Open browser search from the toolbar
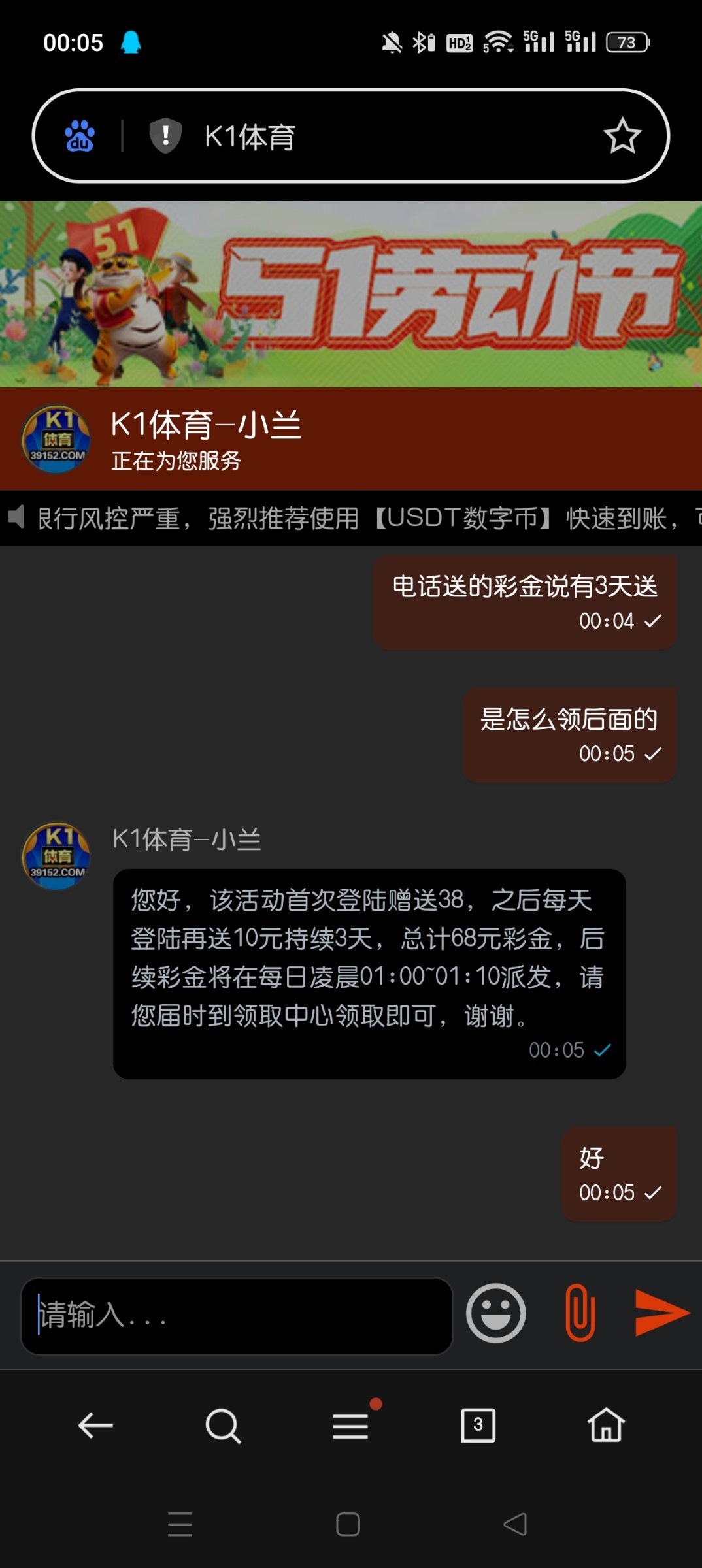The image size is (702, 1568). pyautogui.click(x=223, y=1426)
